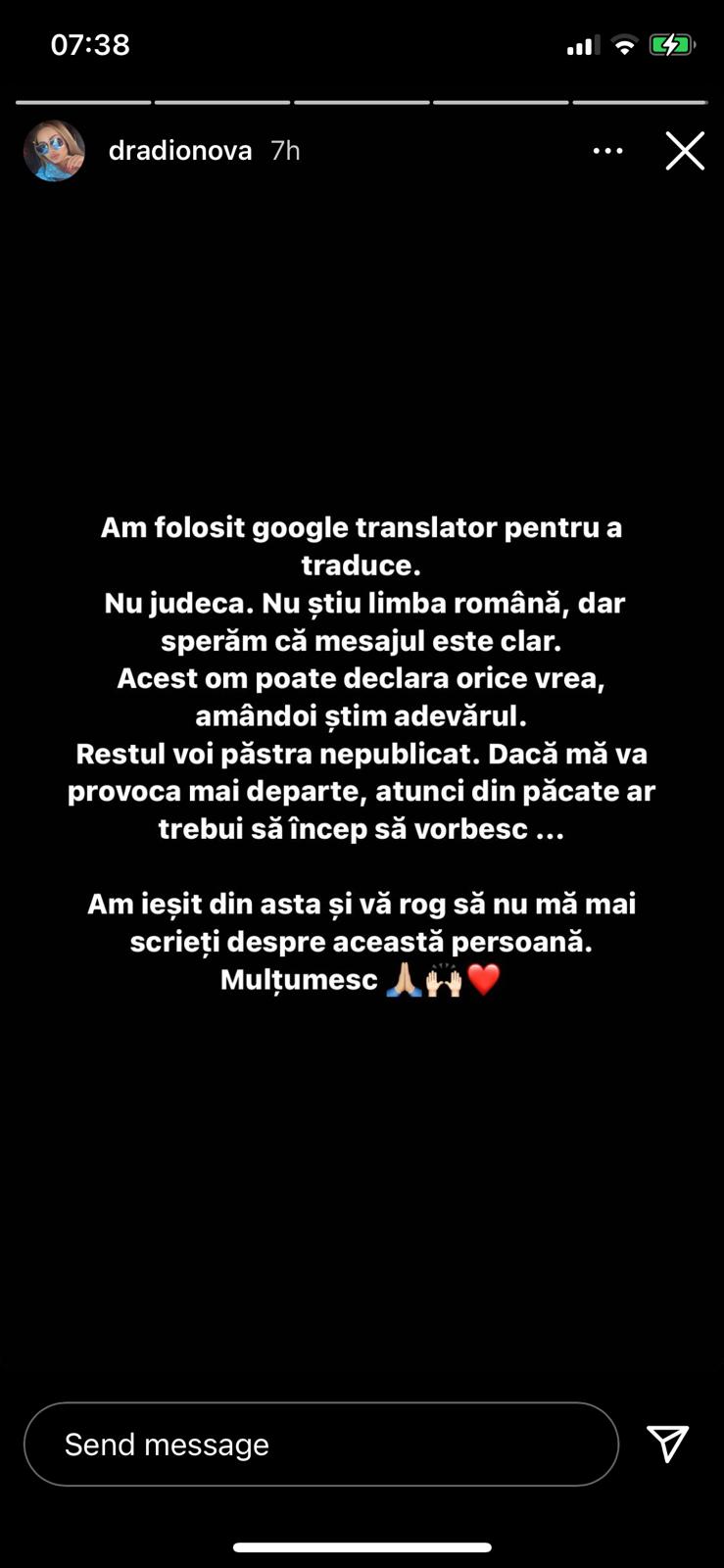Close the story viewer
The image size is (724, 1568).
point(685,151)
